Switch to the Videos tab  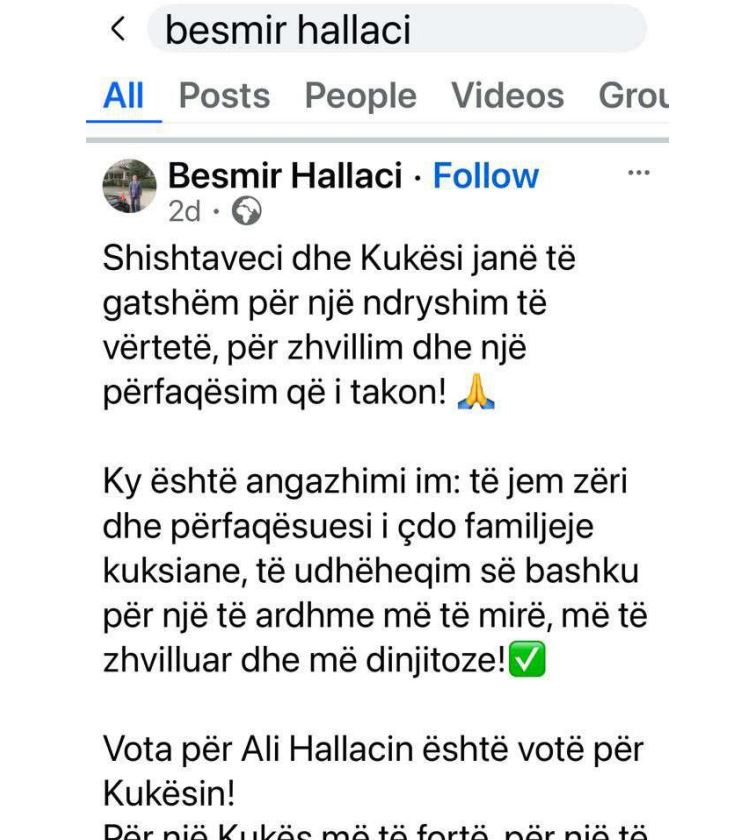[507, 96]
